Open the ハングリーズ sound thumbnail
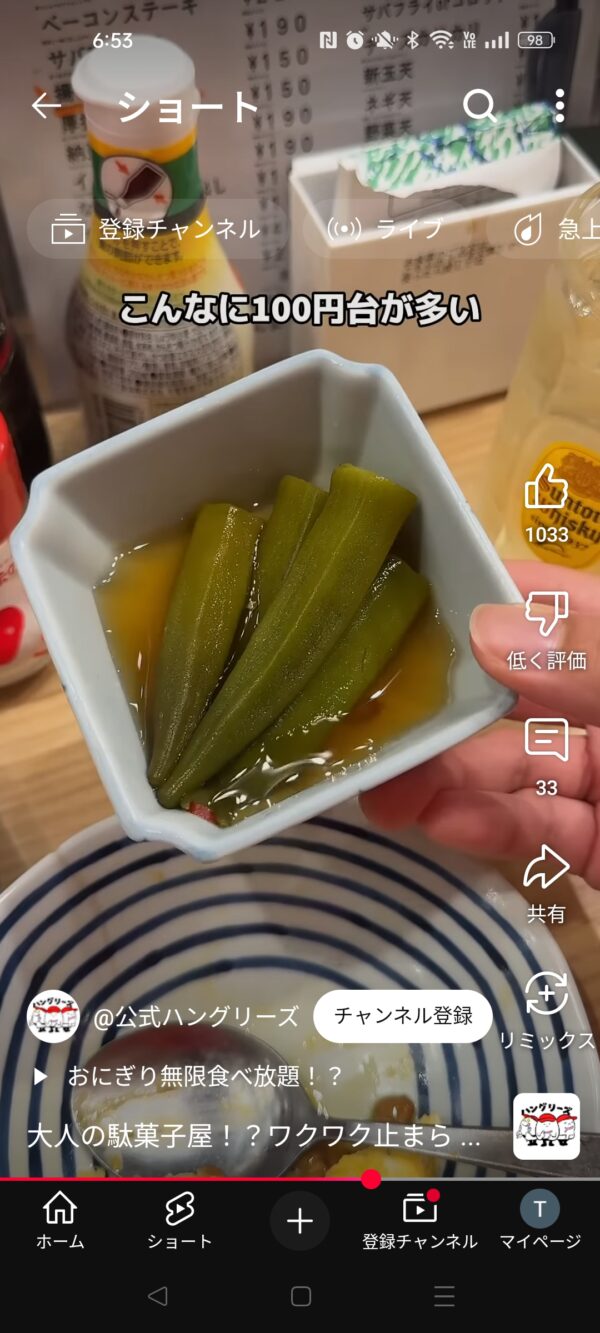The width and height of the screenshot is (600, 1333). [x=546, y=1126]
